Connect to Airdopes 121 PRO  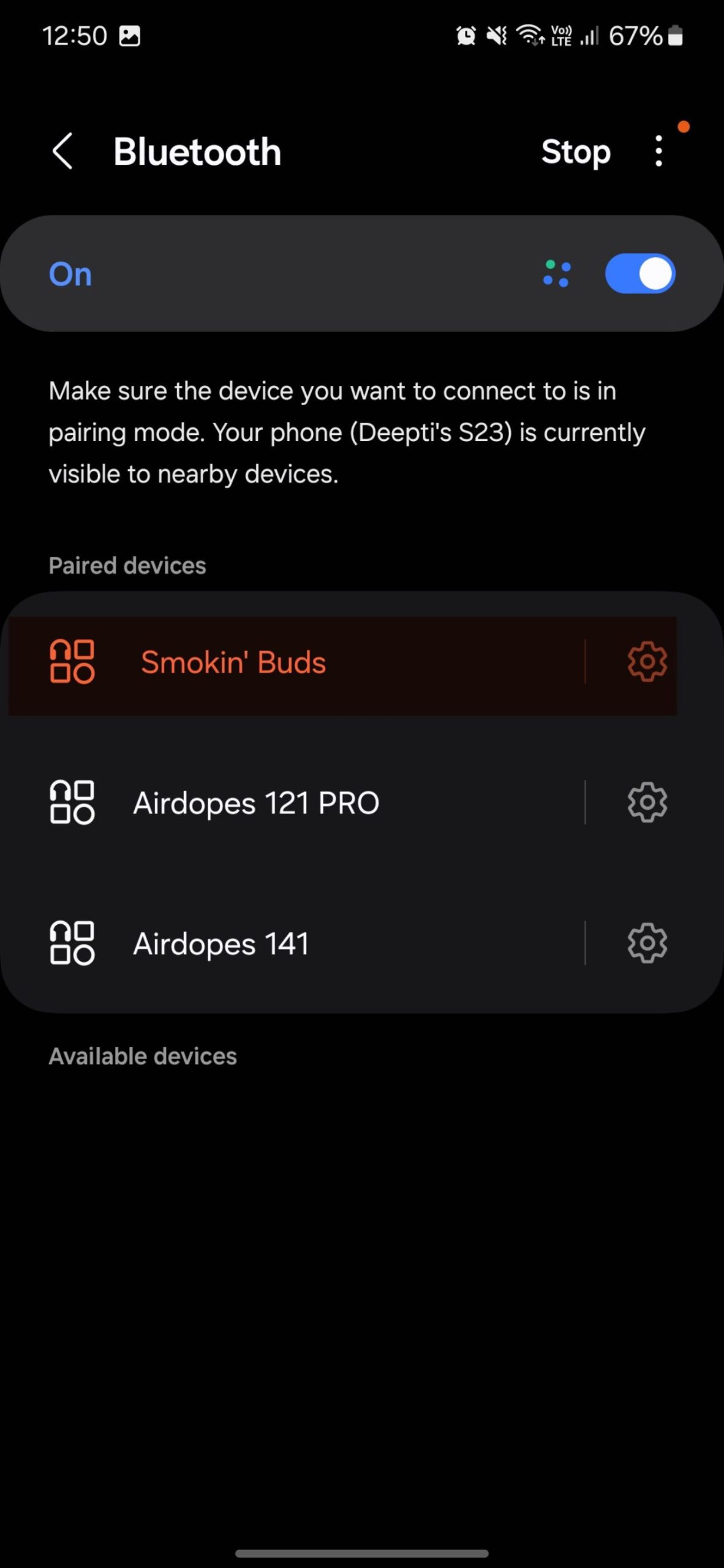[x=255, y=801]
